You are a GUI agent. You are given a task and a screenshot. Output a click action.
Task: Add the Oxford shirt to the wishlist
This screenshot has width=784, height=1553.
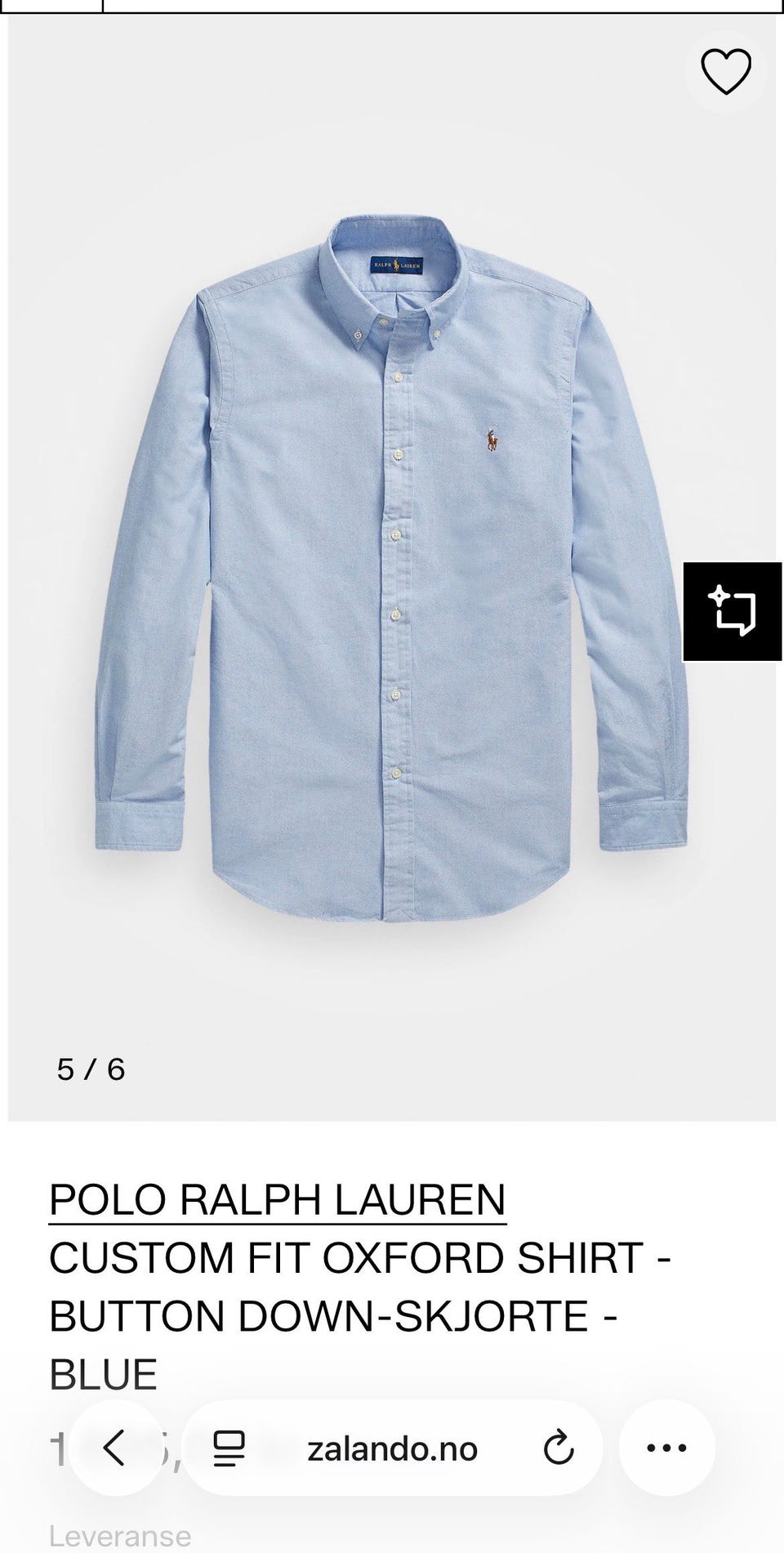[x=726, y=72]
